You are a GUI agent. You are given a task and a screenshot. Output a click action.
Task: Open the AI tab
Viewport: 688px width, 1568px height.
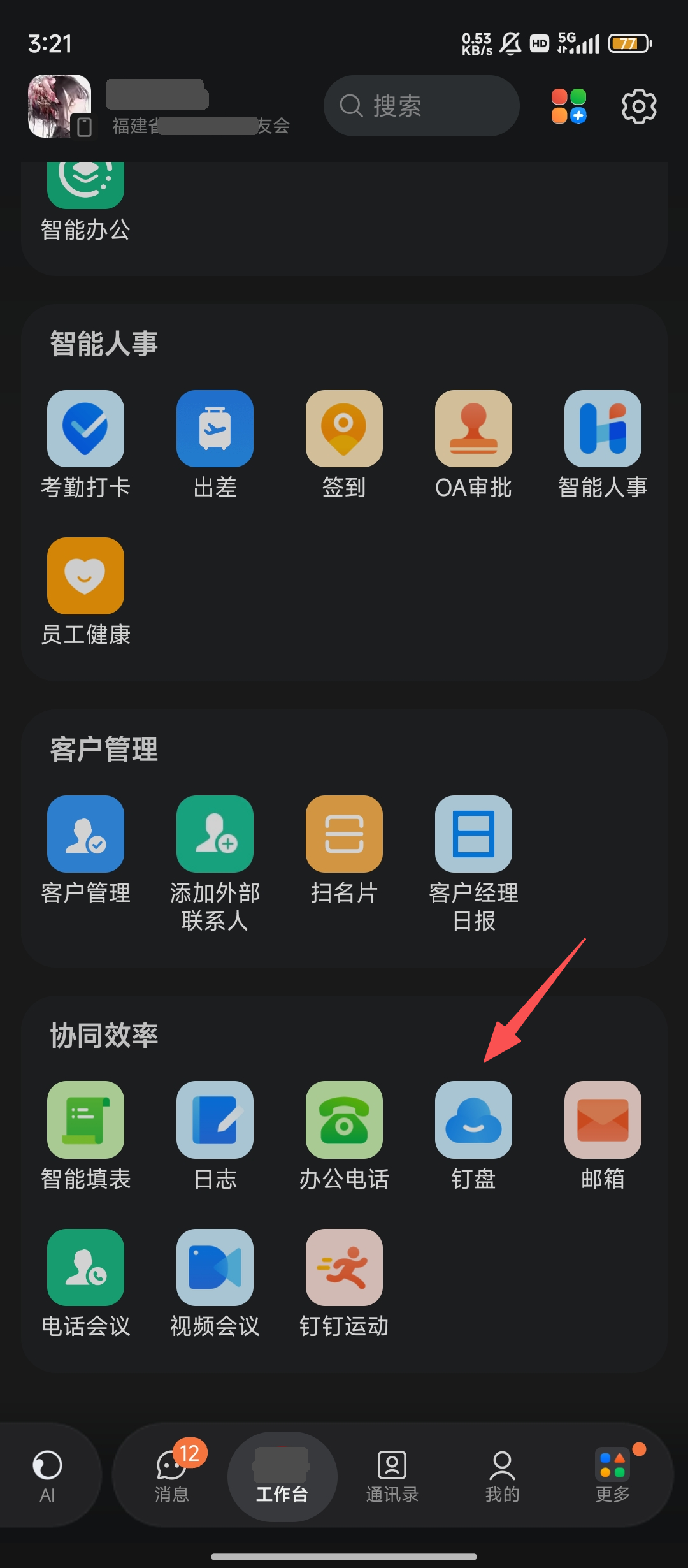(x=48, y=1474)
